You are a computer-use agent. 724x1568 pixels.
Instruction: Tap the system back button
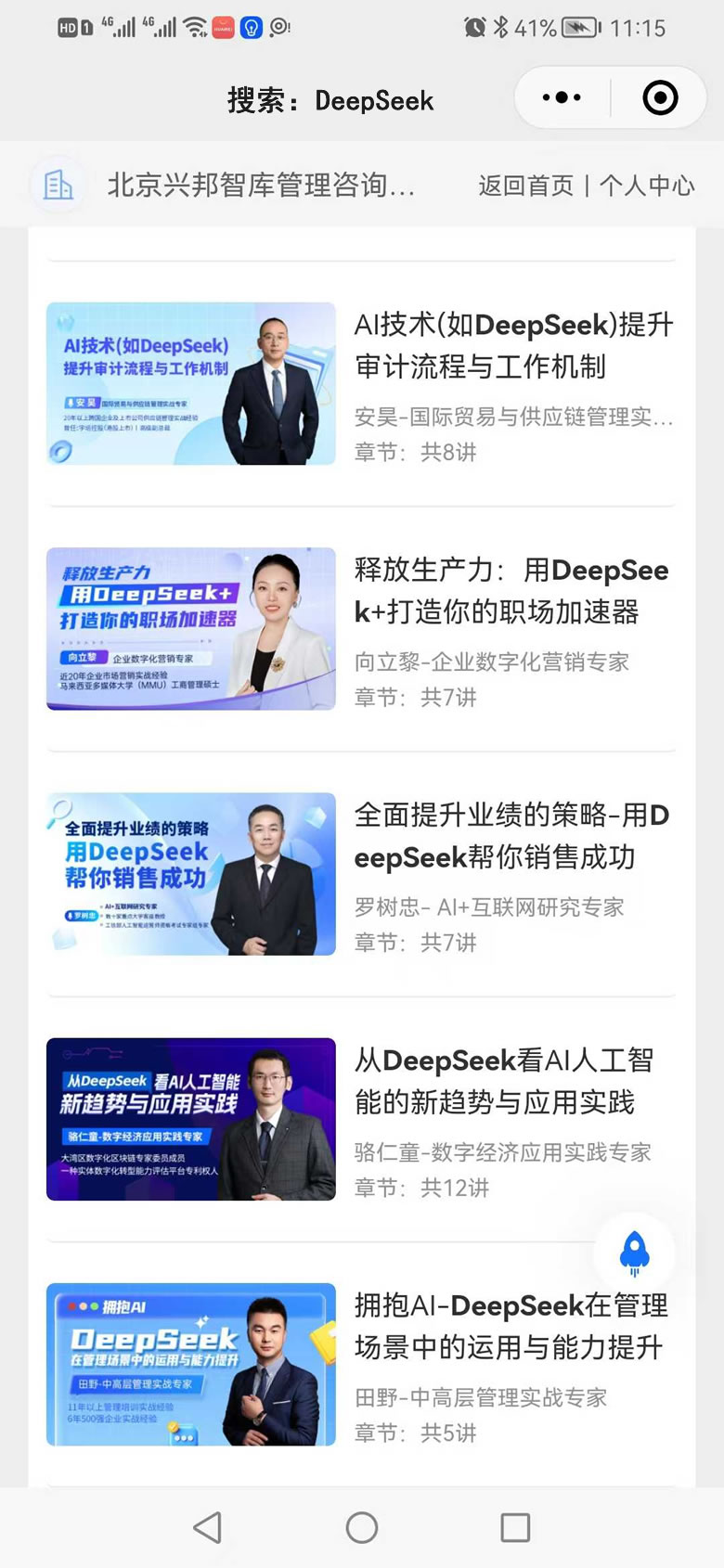208,1527
